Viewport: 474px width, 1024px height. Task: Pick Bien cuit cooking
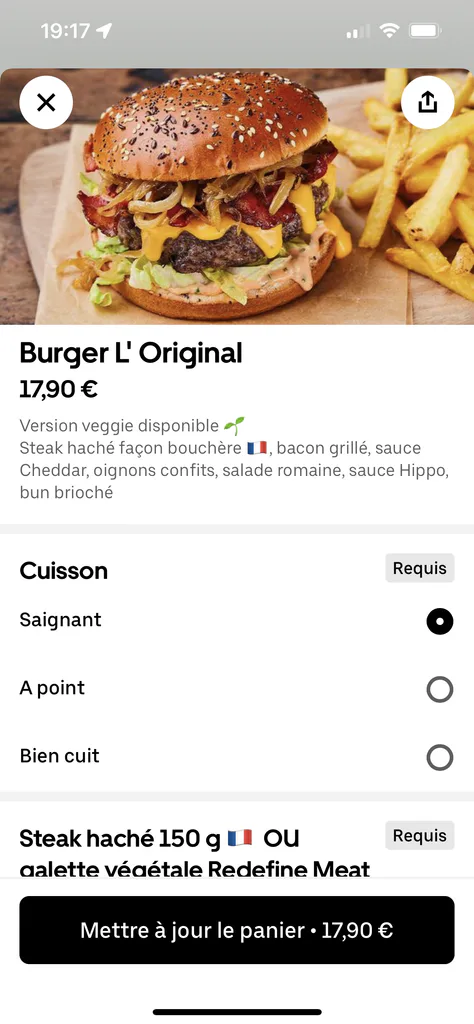tap(237, 756)
